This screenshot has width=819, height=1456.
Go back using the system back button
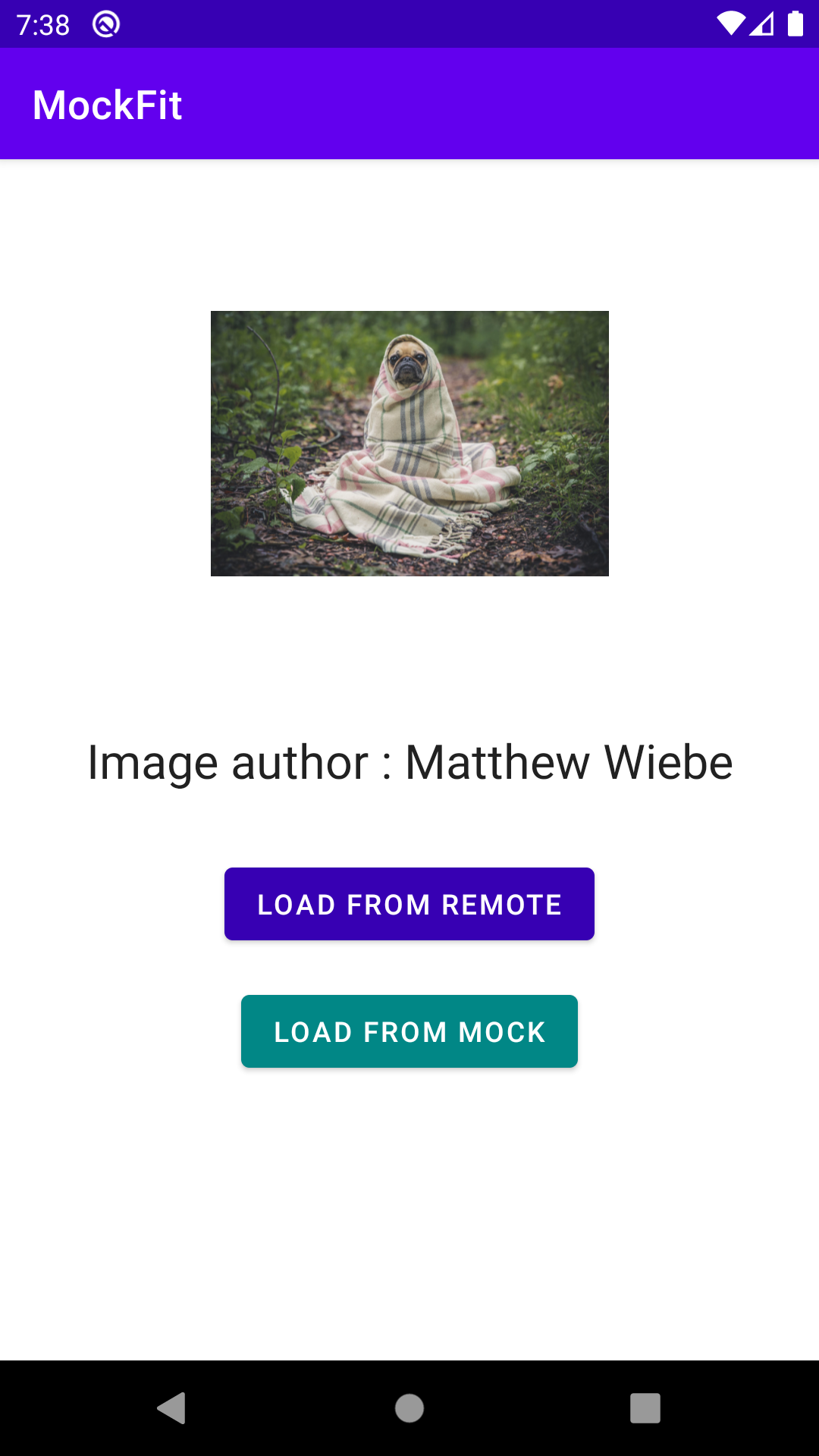171,1408
